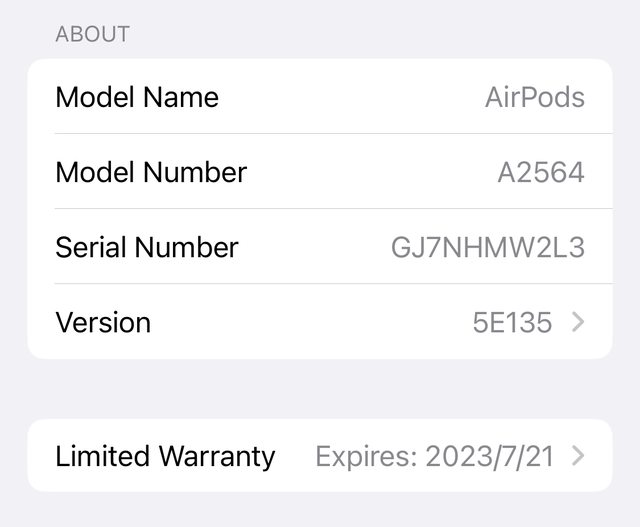Tap the Serial Number row

320,247
